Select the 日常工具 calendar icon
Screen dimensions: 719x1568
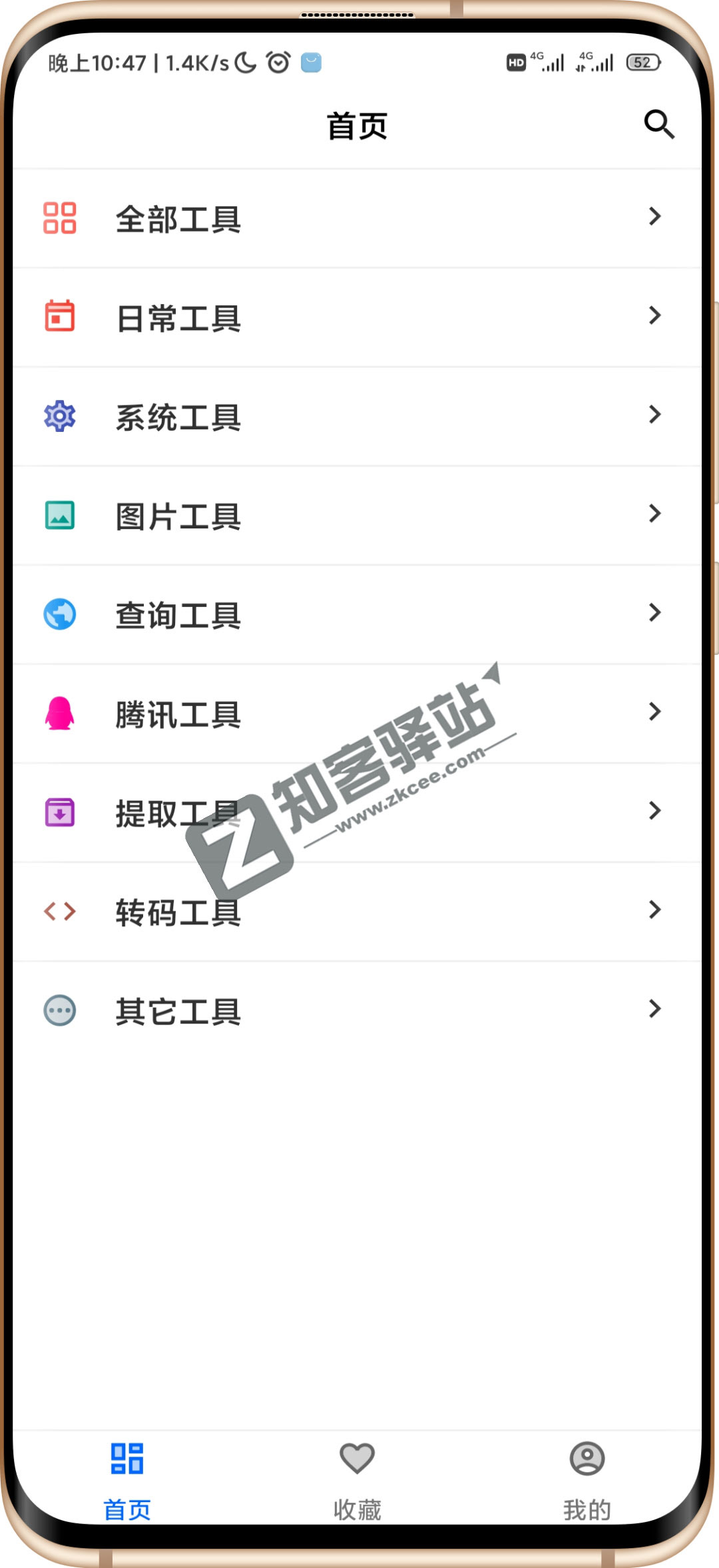[59, 317]
